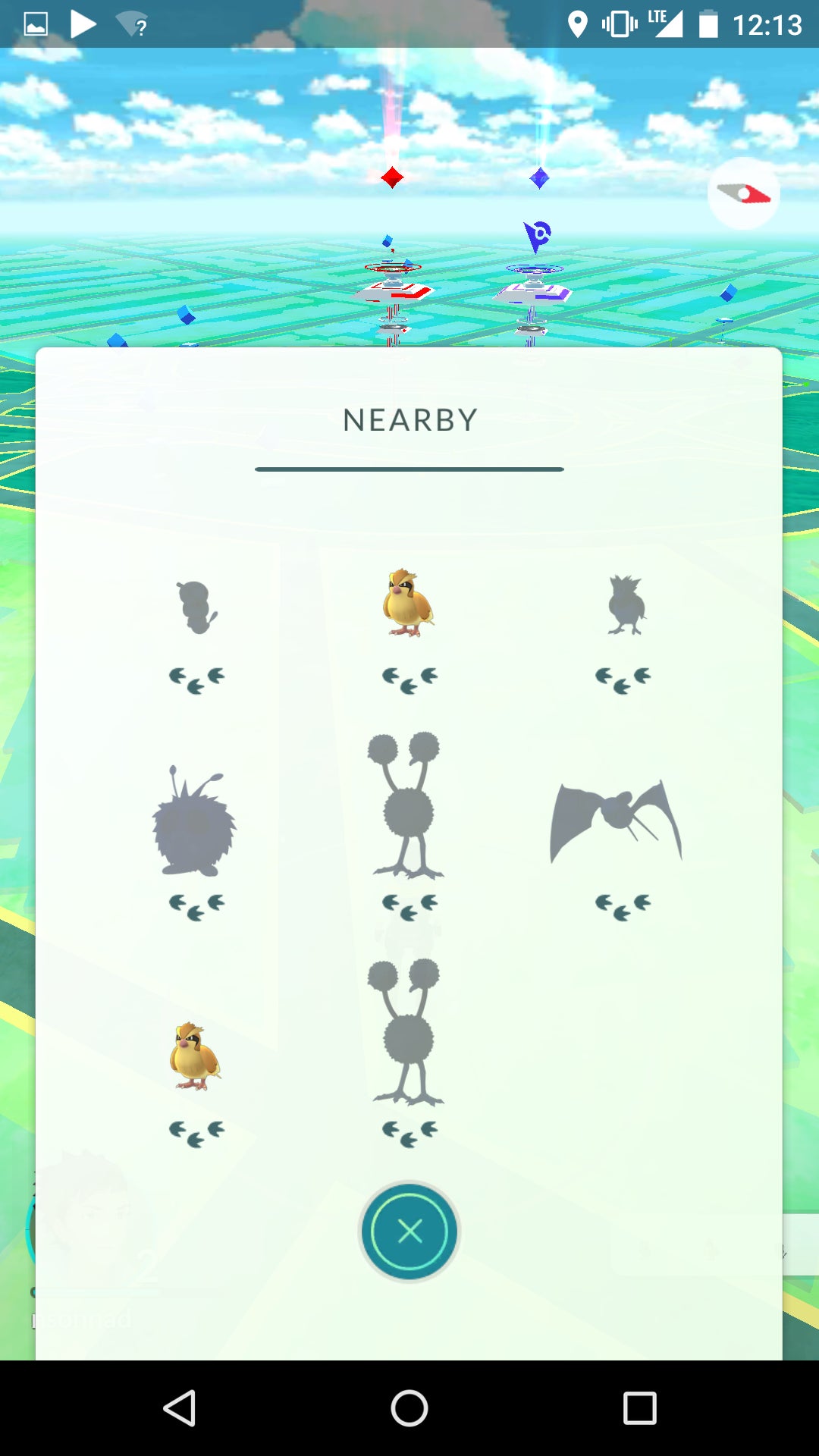Close the Nearby panel
Screen dimensions: 819x1456
[x=409, y=1232]
